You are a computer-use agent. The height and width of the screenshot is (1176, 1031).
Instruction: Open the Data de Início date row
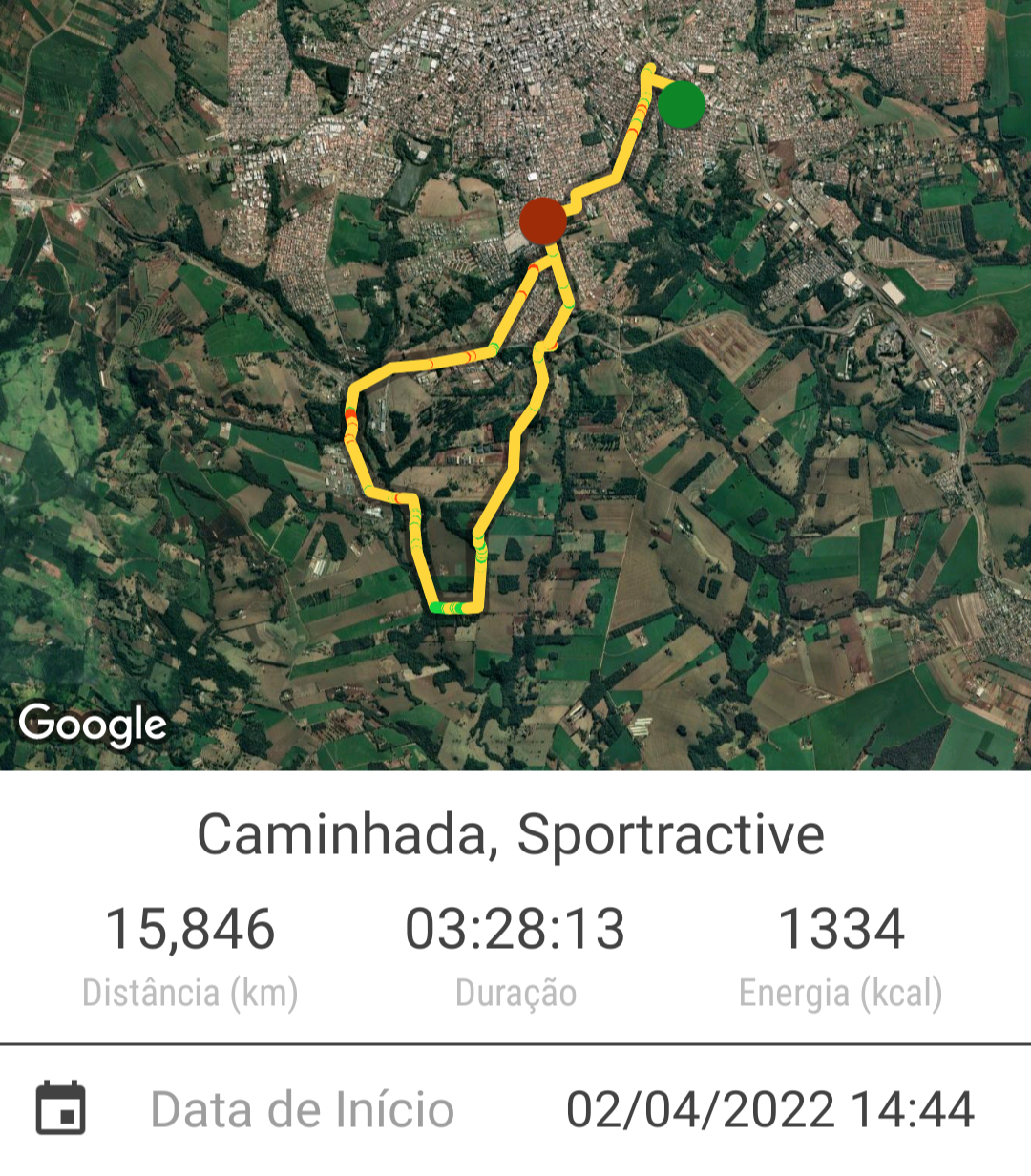click(x=515, y=1110)
